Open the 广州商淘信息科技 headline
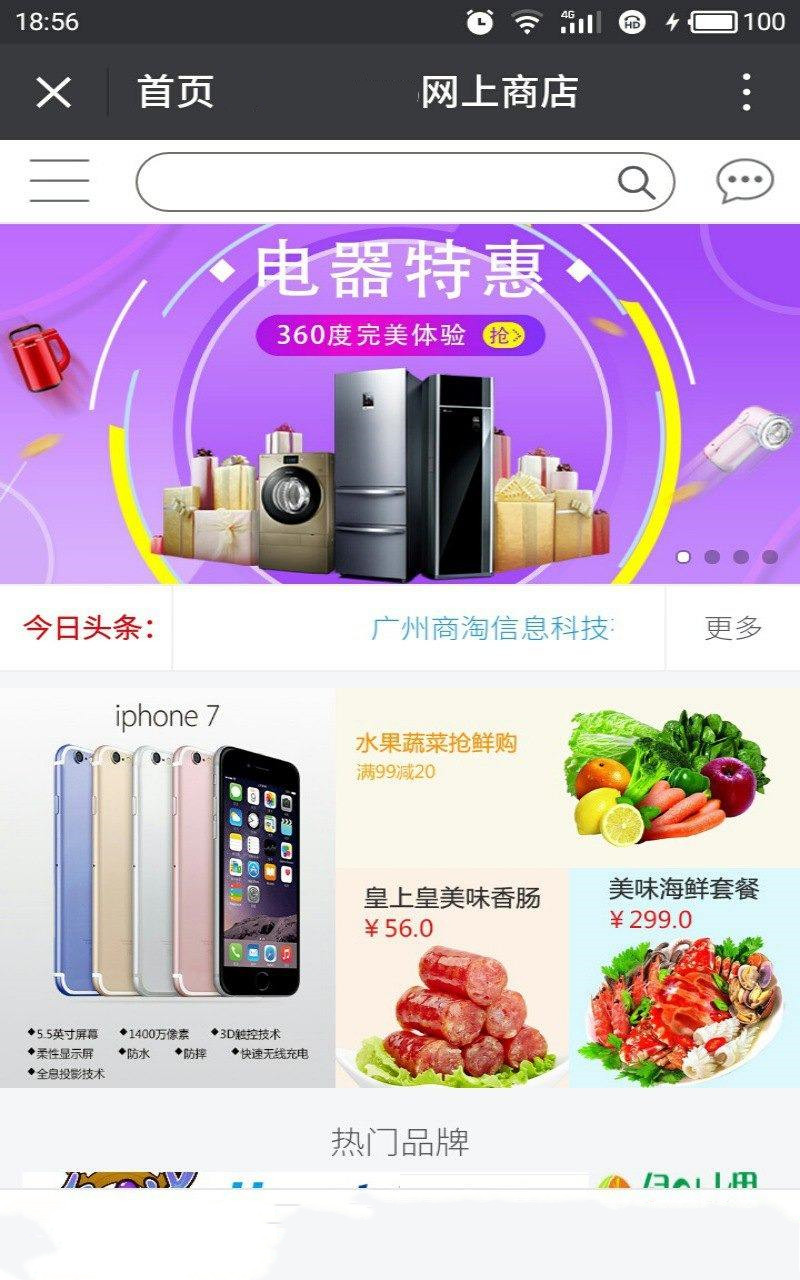Viewport: 800px width, 1280px height. coord(491,628)
